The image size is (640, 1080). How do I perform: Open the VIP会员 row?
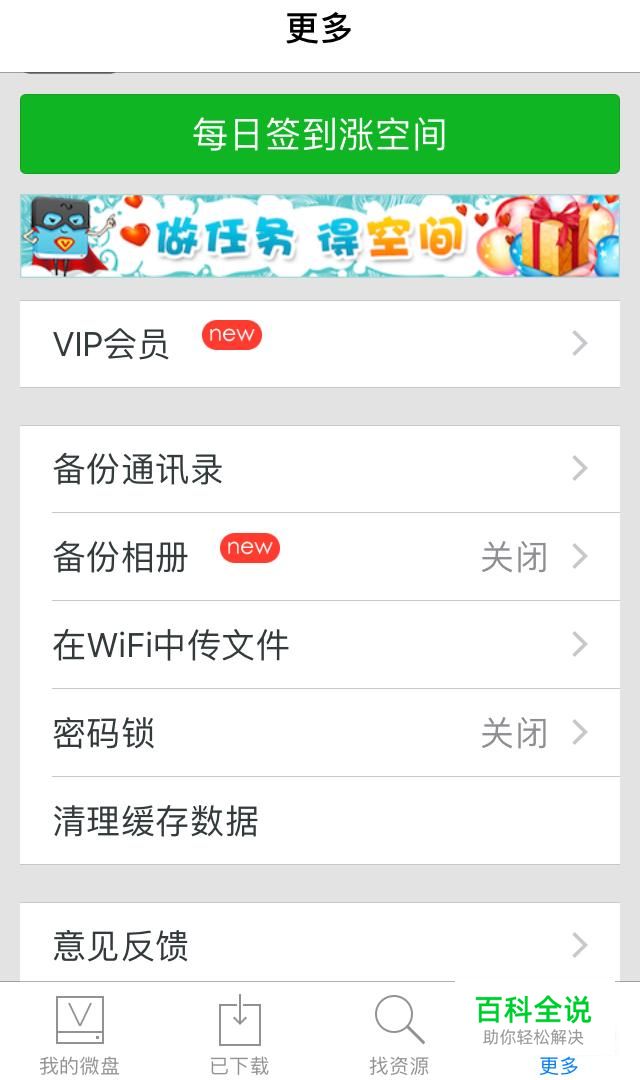pos(320,344)
